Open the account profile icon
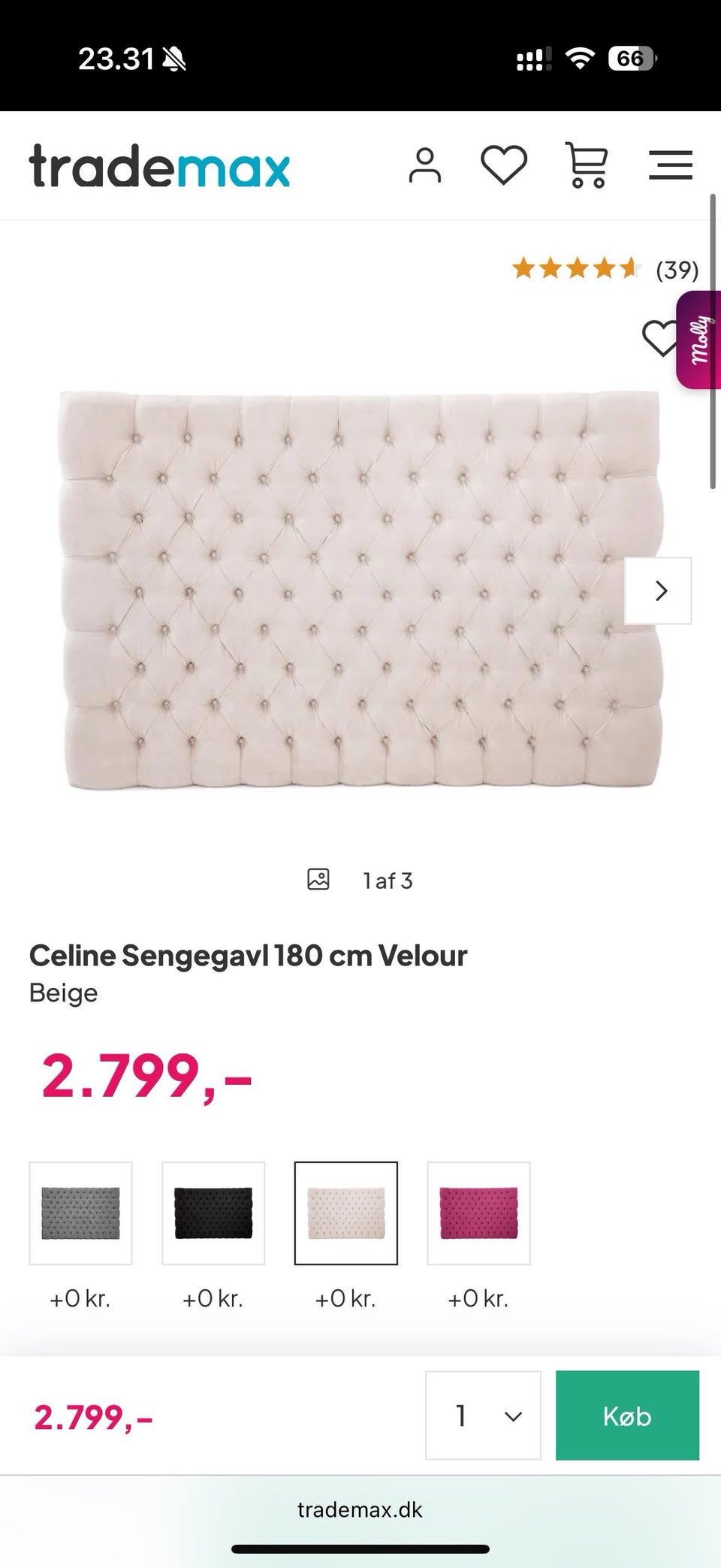This screenshot has height=1568, width=721. click(425, 165)
